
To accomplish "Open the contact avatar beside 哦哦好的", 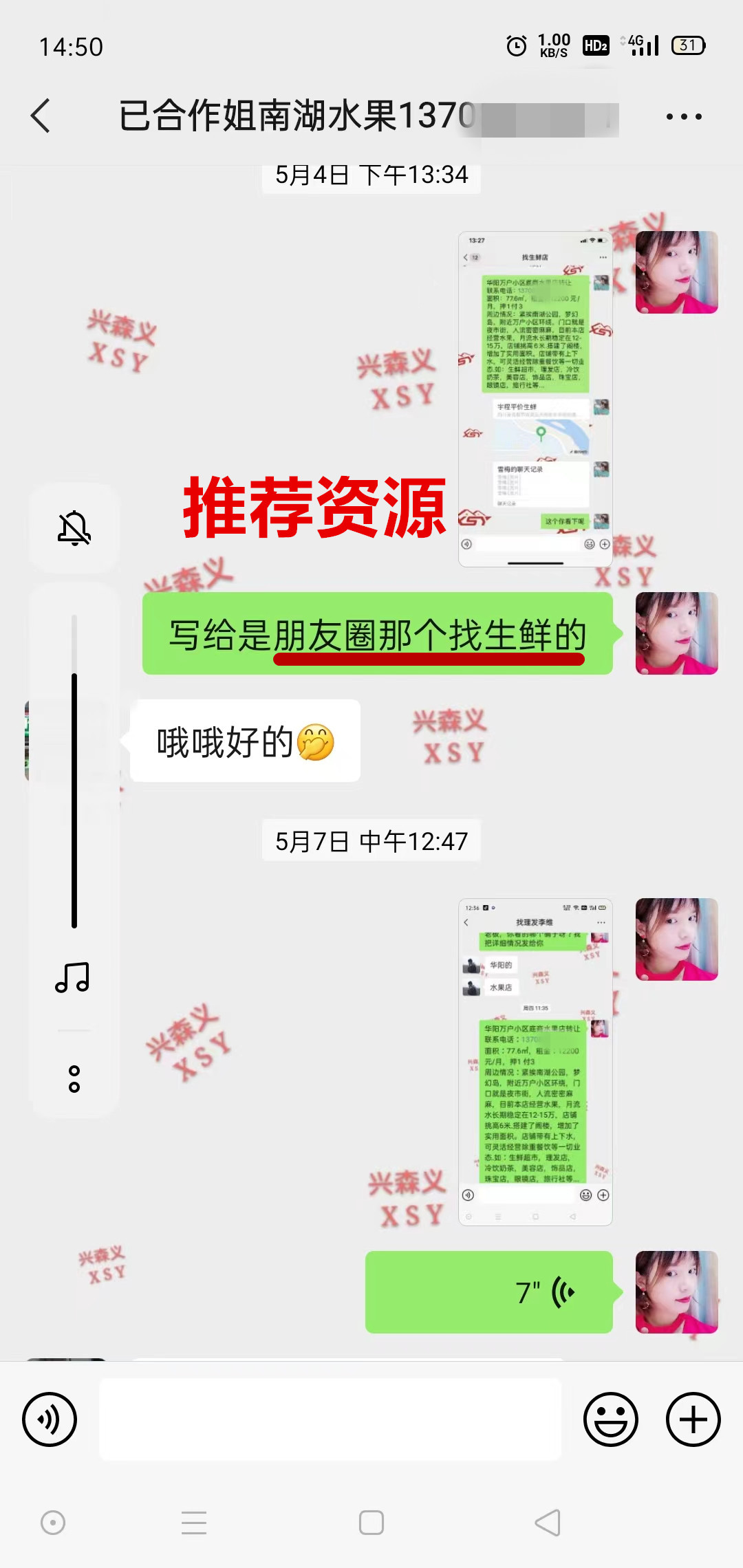I will pos(28,741).
